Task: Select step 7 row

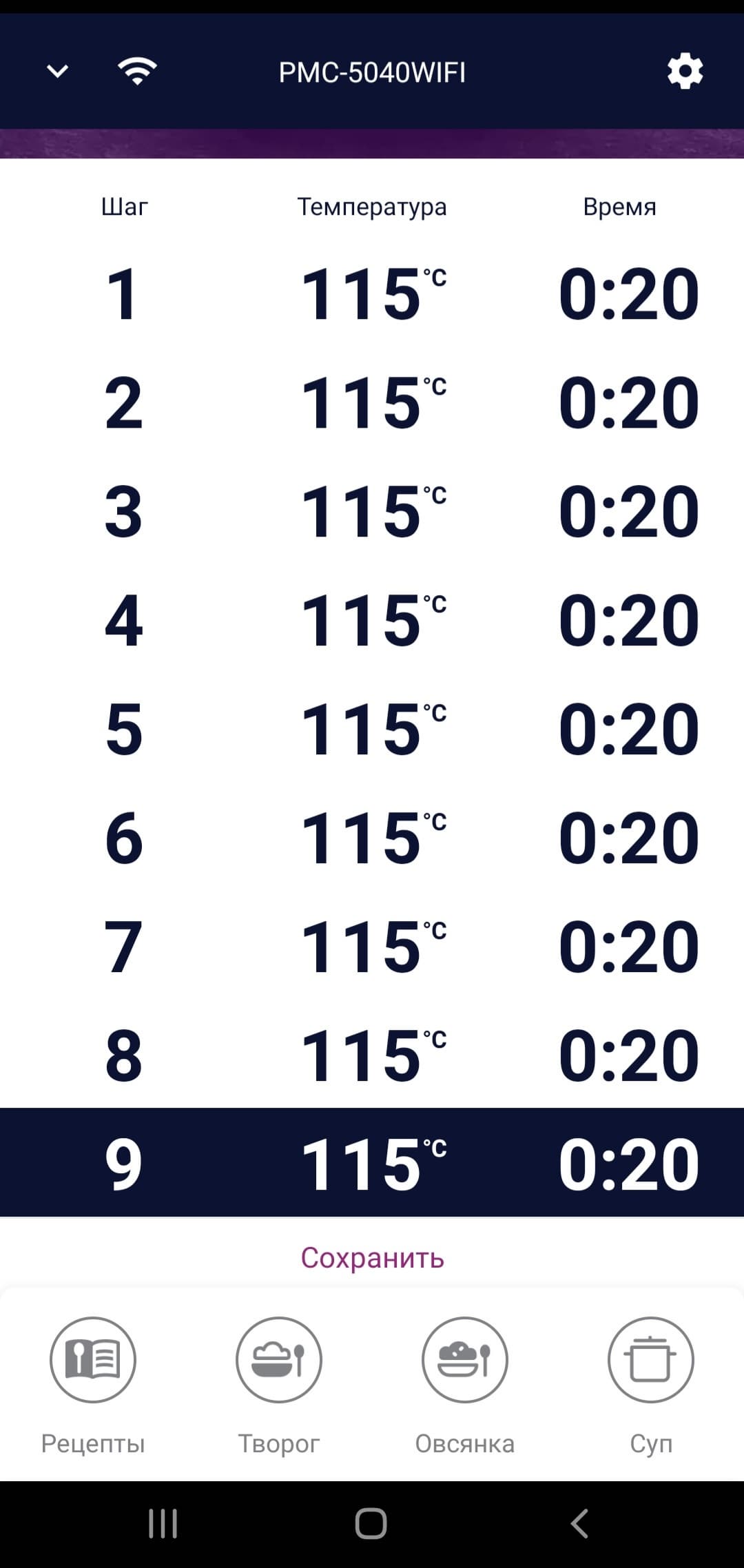Action: pos(372,947)
